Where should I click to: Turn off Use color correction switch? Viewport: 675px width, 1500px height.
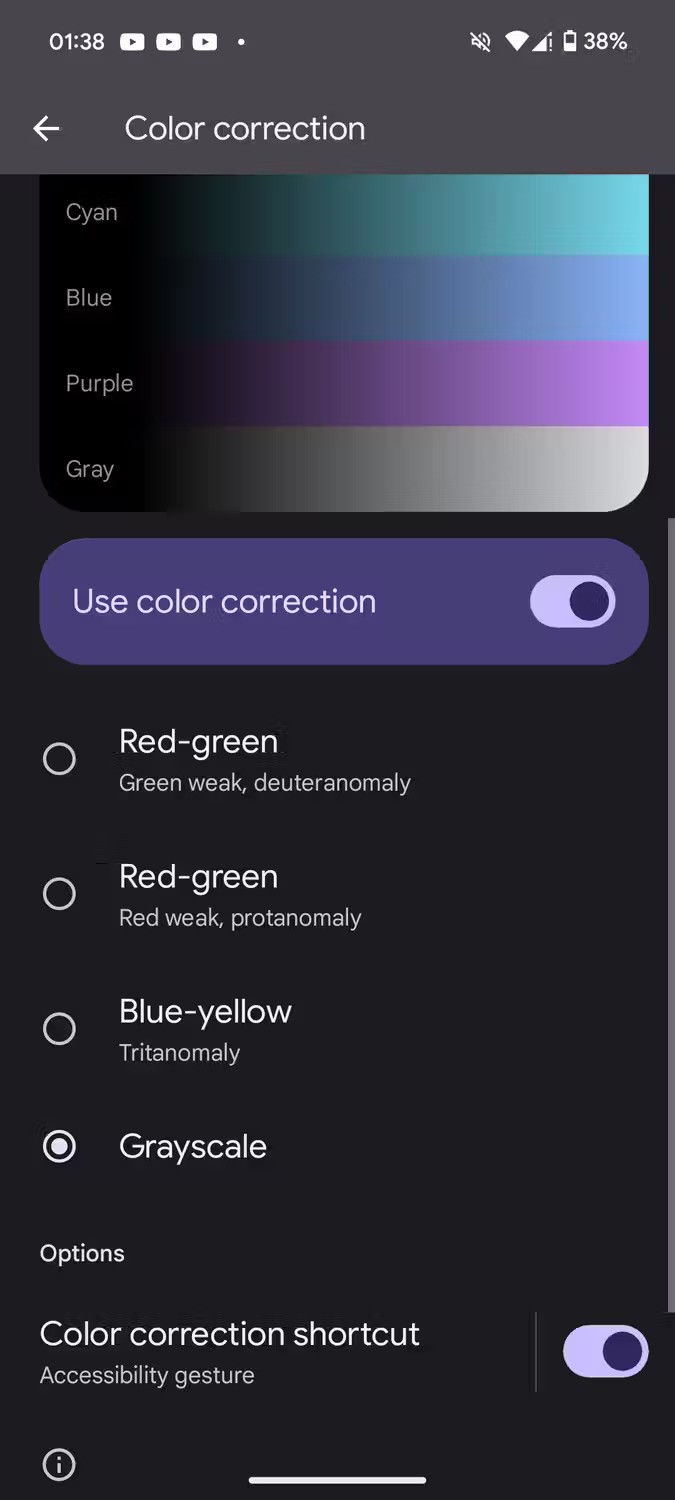click(x=572, y=602)
